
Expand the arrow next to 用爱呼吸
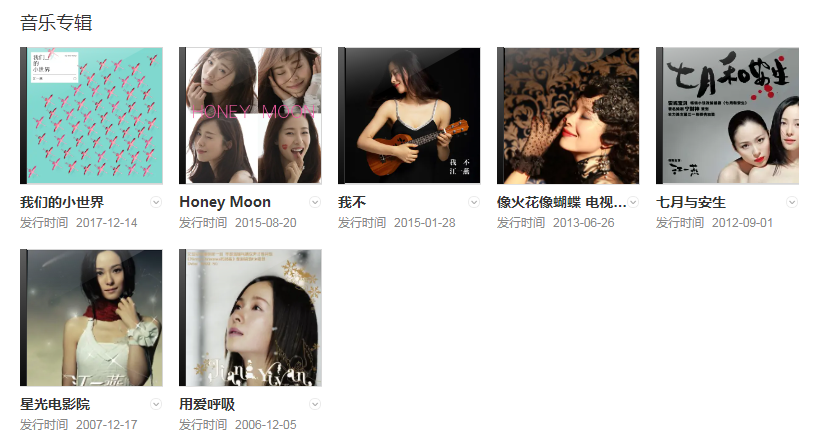[x=315, y=404]
